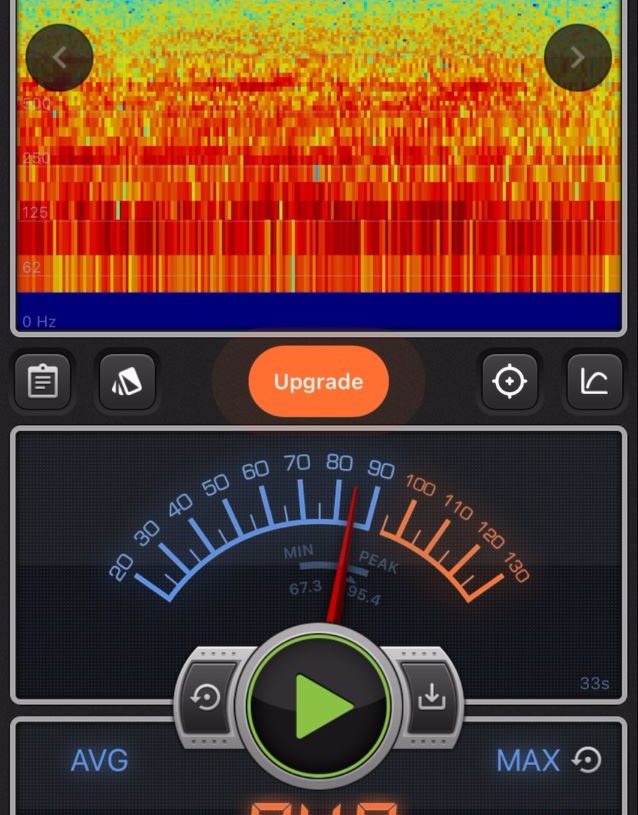Go to the previous chart view
Screen dimensions: 638x815
pyautogui.click(x=59, y=58)
